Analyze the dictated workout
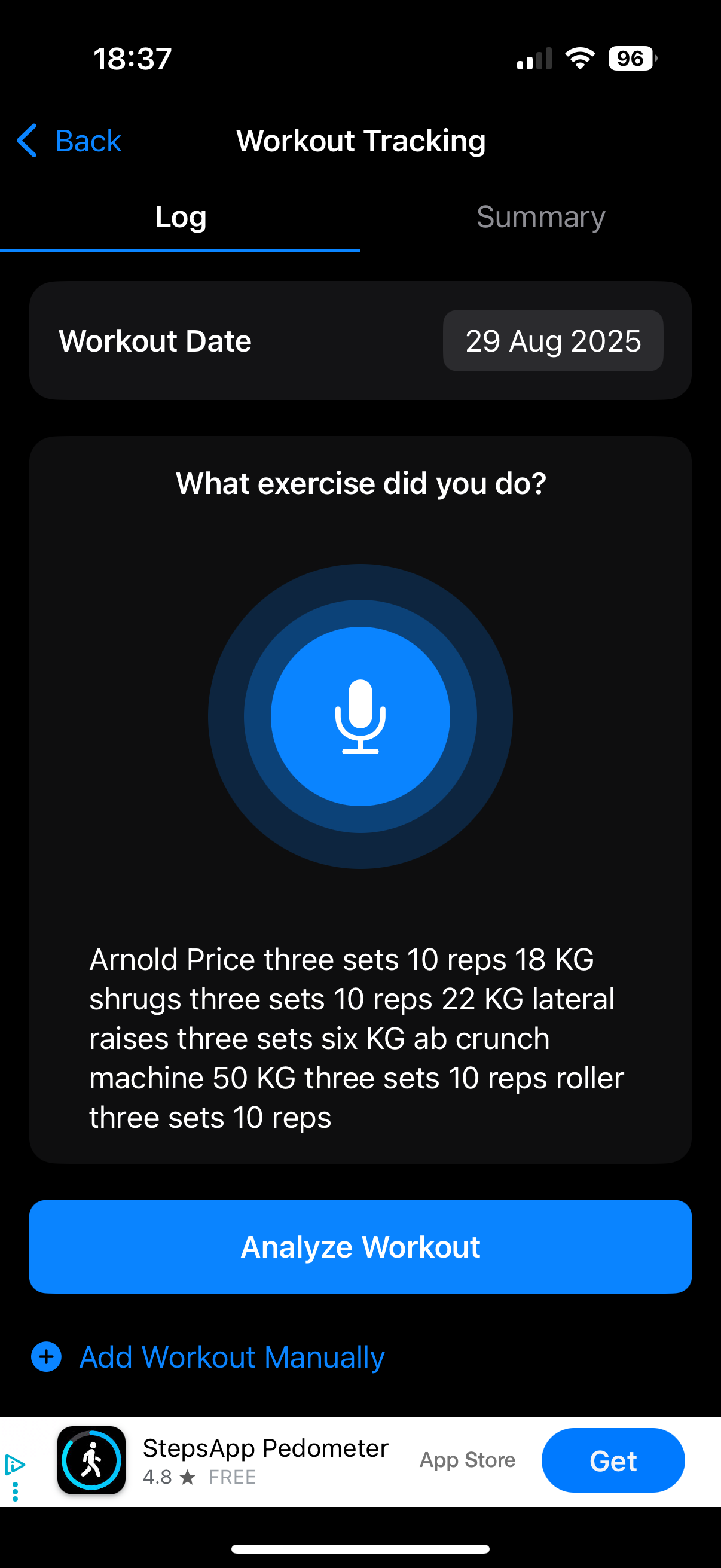The width and height of the screenshot is (721, 1568). (360, 1247)
